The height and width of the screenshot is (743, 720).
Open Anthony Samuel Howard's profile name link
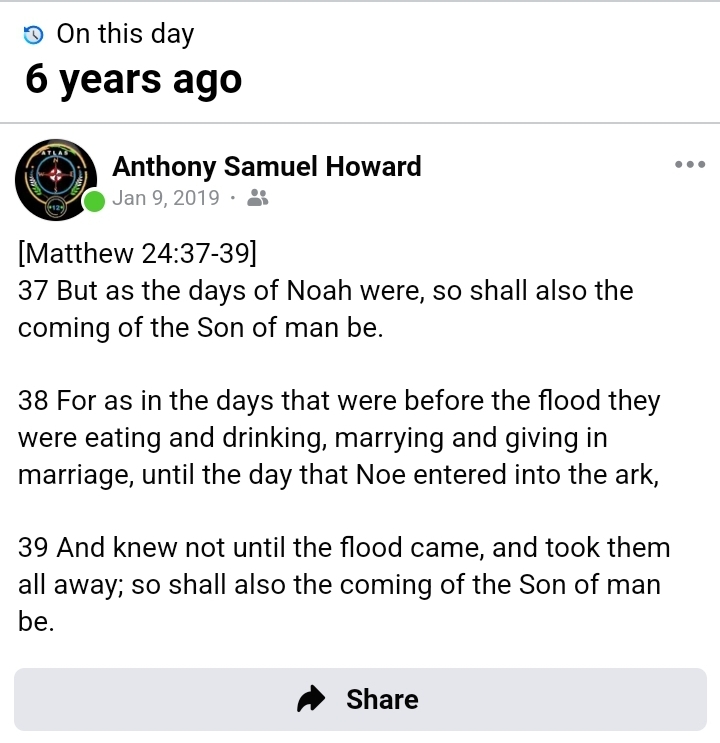(267, 166)
